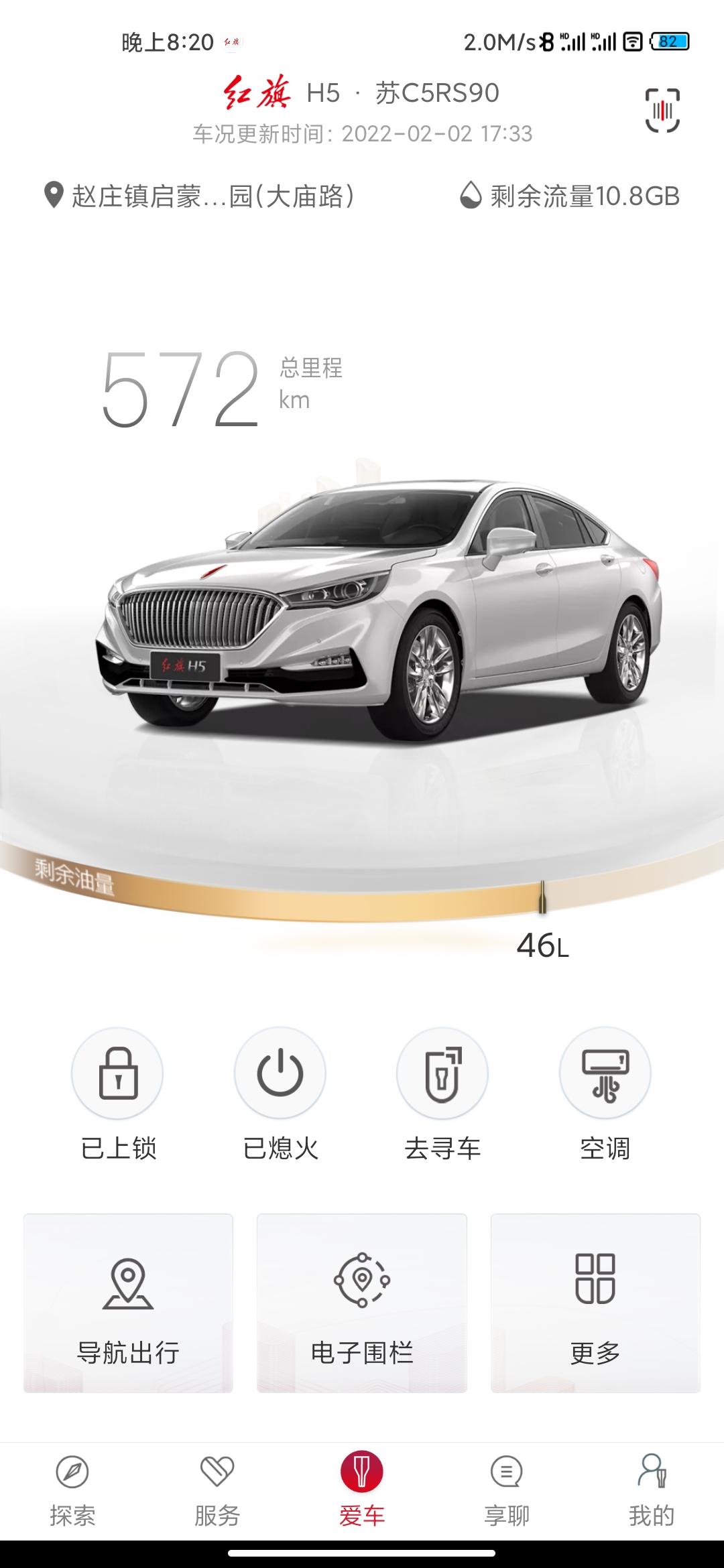Switch to the 享聊 tab
The width and height of the screenshot is (724, 1568).
click(507, 1490)
